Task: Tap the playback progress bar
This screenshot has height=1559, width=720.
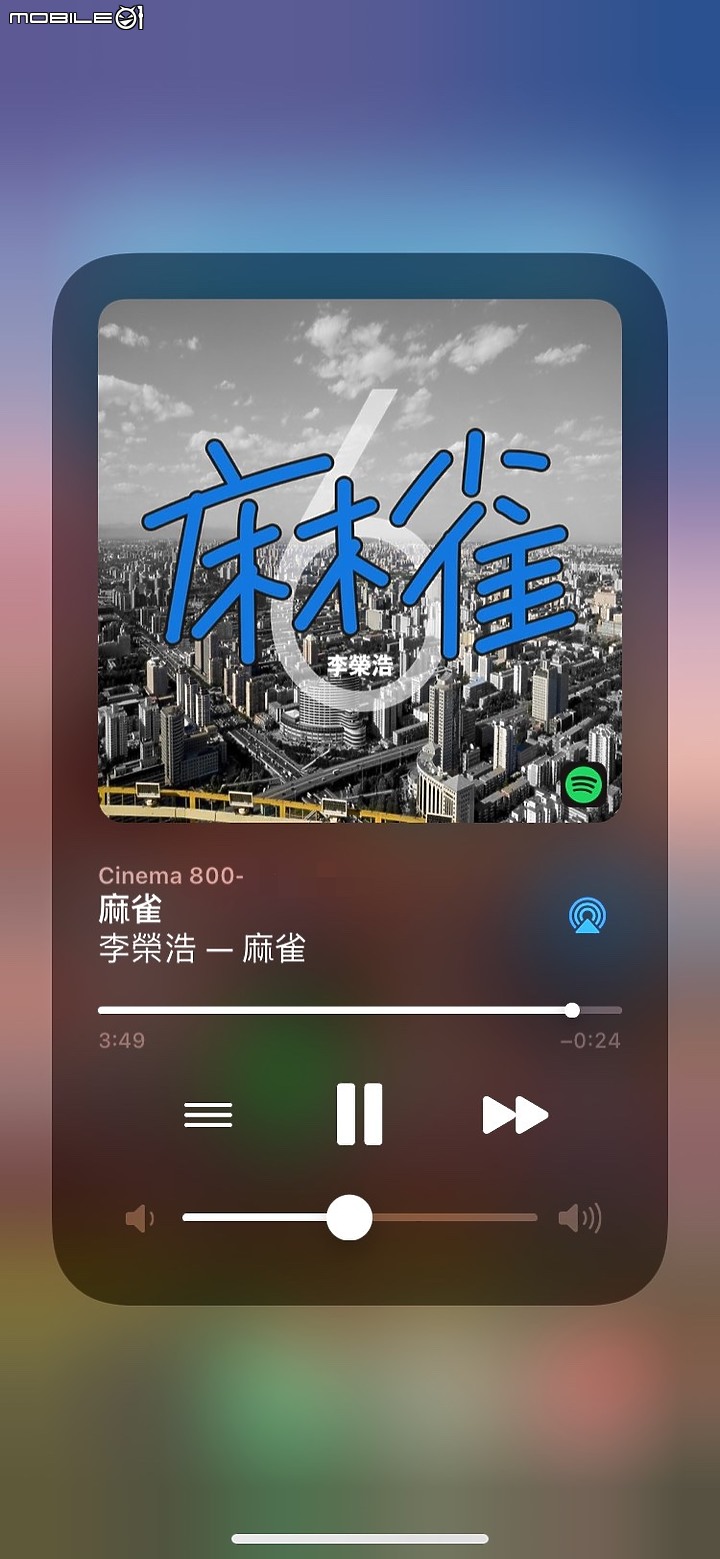Action: pos(360,1010)
